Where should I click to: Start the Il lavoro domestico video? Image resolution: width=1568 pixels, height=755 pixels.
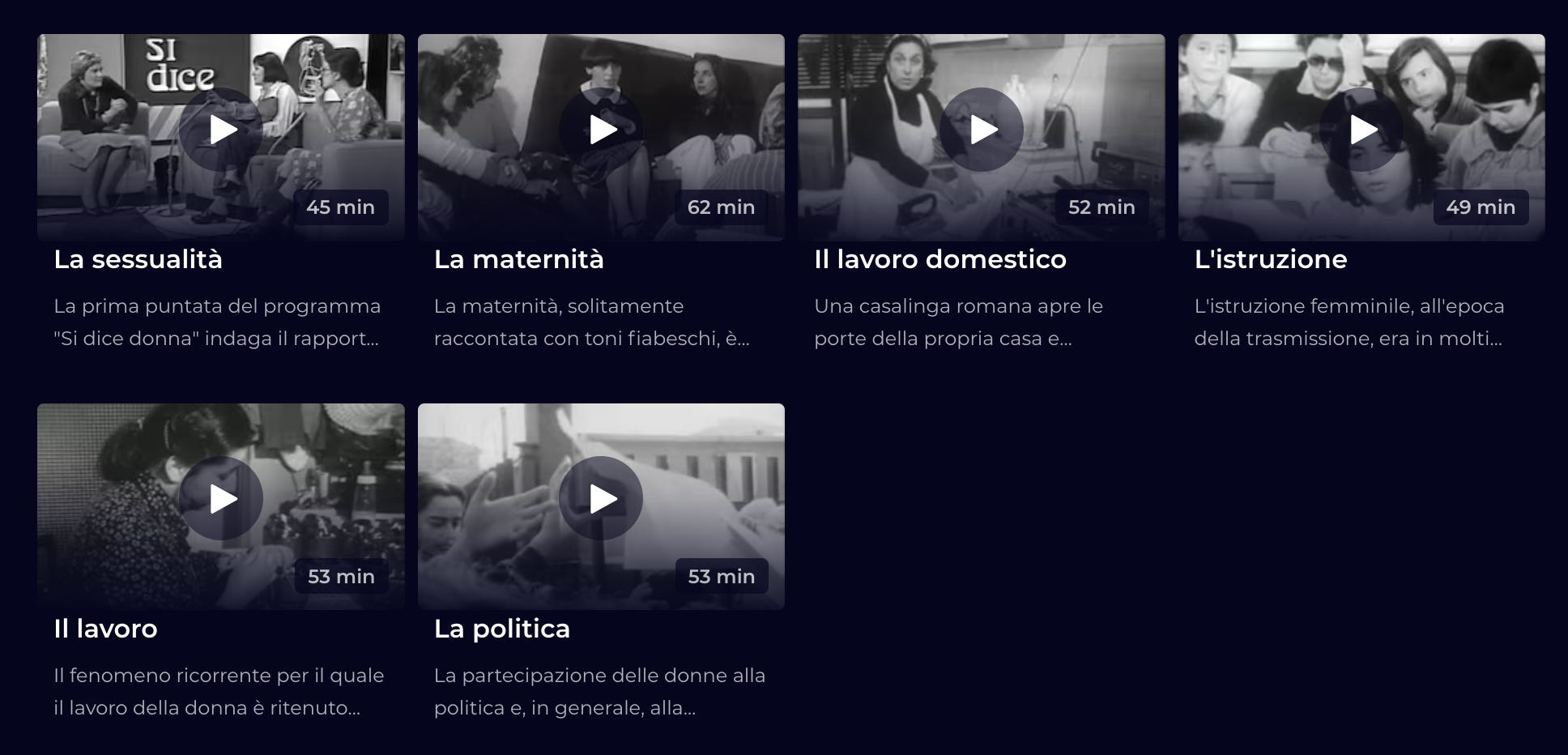[981, 130]
